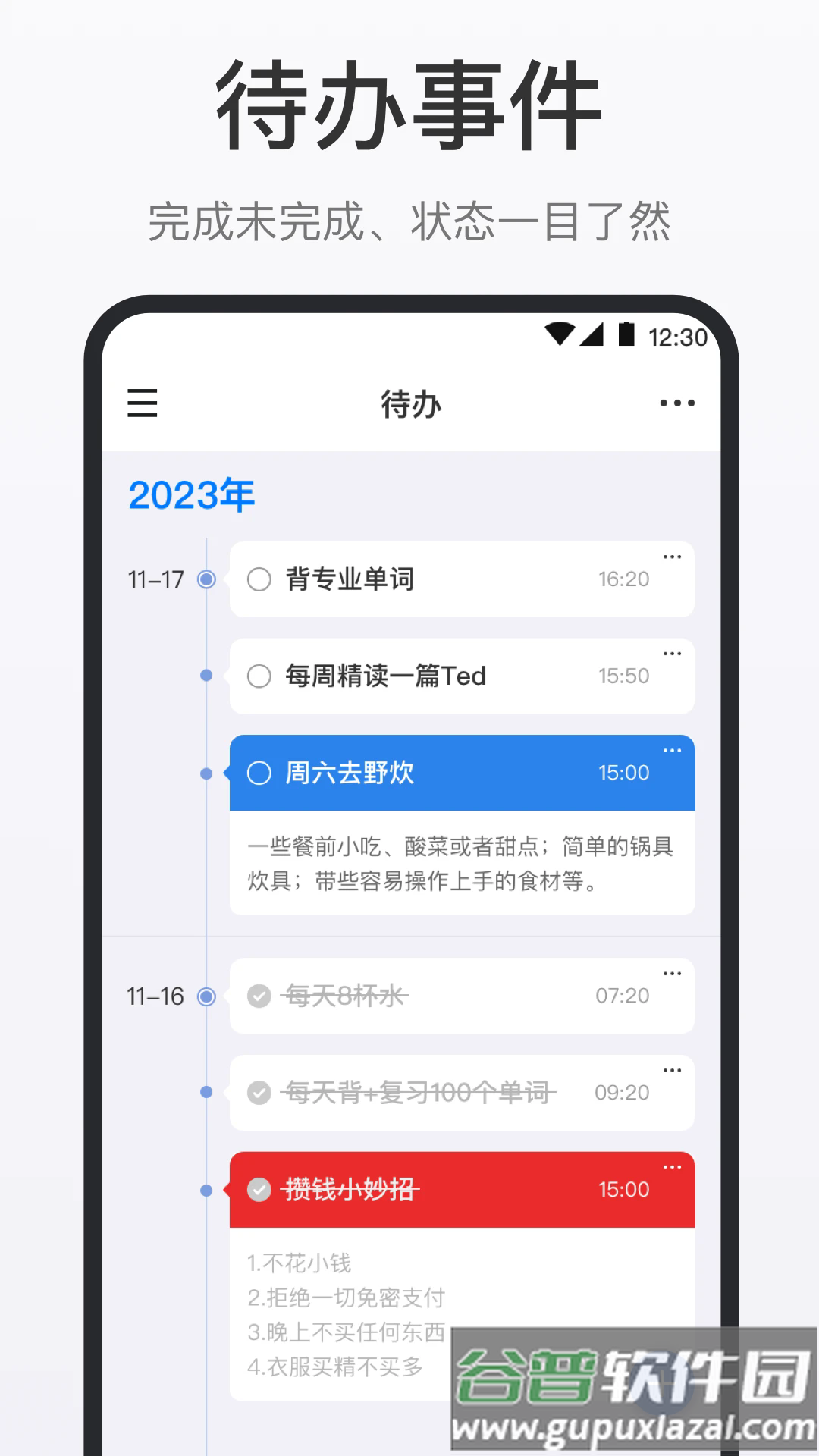819x1456 pixels.
Task: Toggle completion of 周六去野炊
Action: click(x=259, y=772)
